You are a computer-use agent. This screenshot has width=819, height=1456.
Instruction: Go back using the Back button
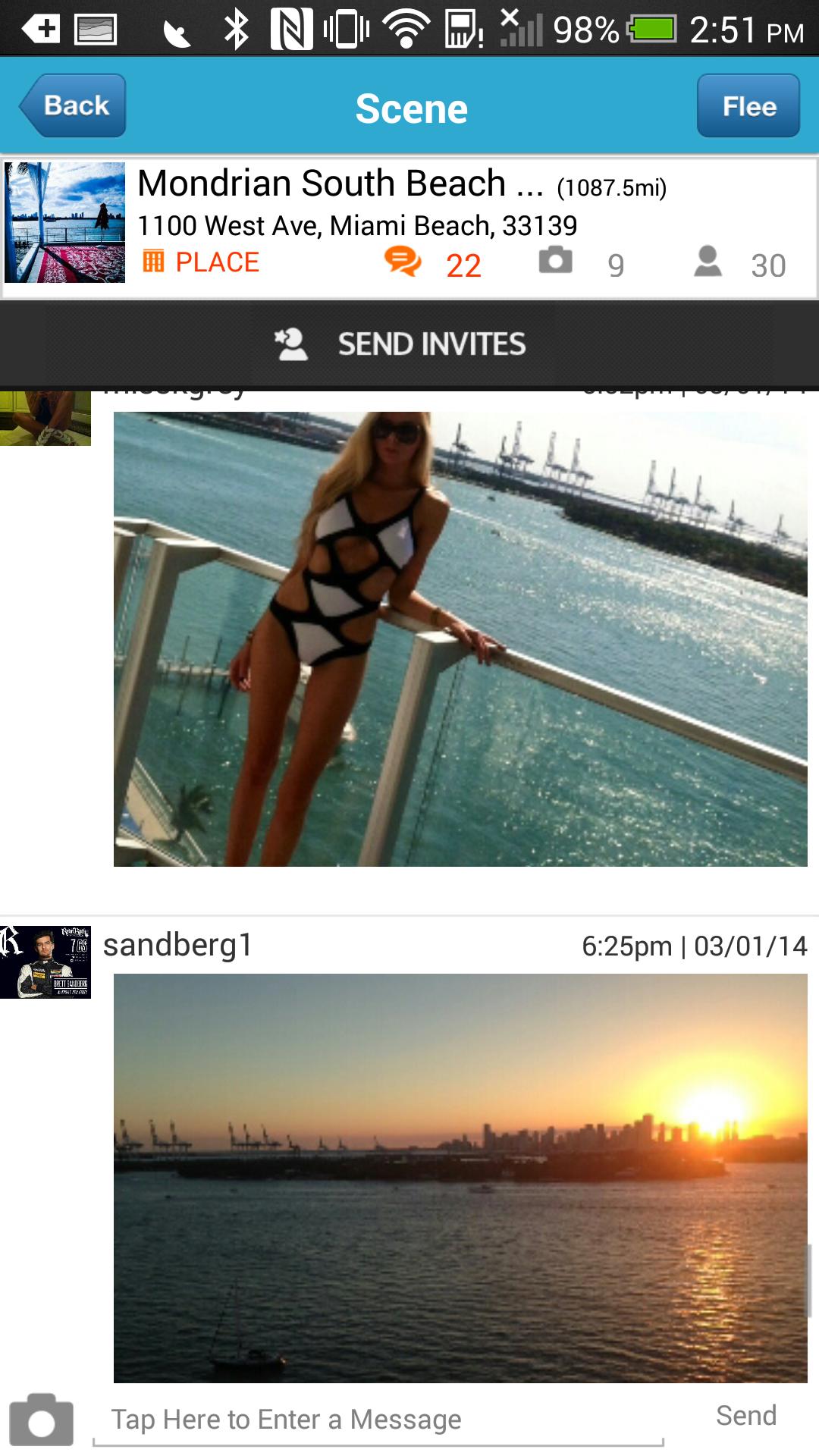(x=73, y=105)
